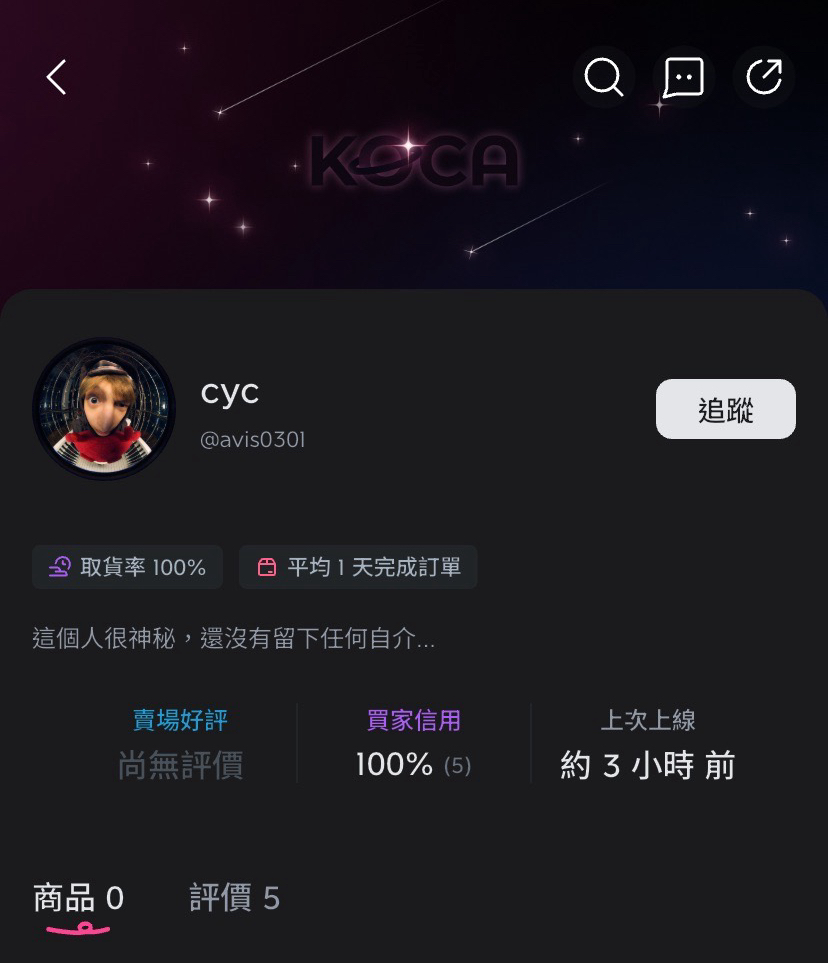Switch to the 評價 tab
The height and width of the screenshot is (964, 828).
(235, 899)
